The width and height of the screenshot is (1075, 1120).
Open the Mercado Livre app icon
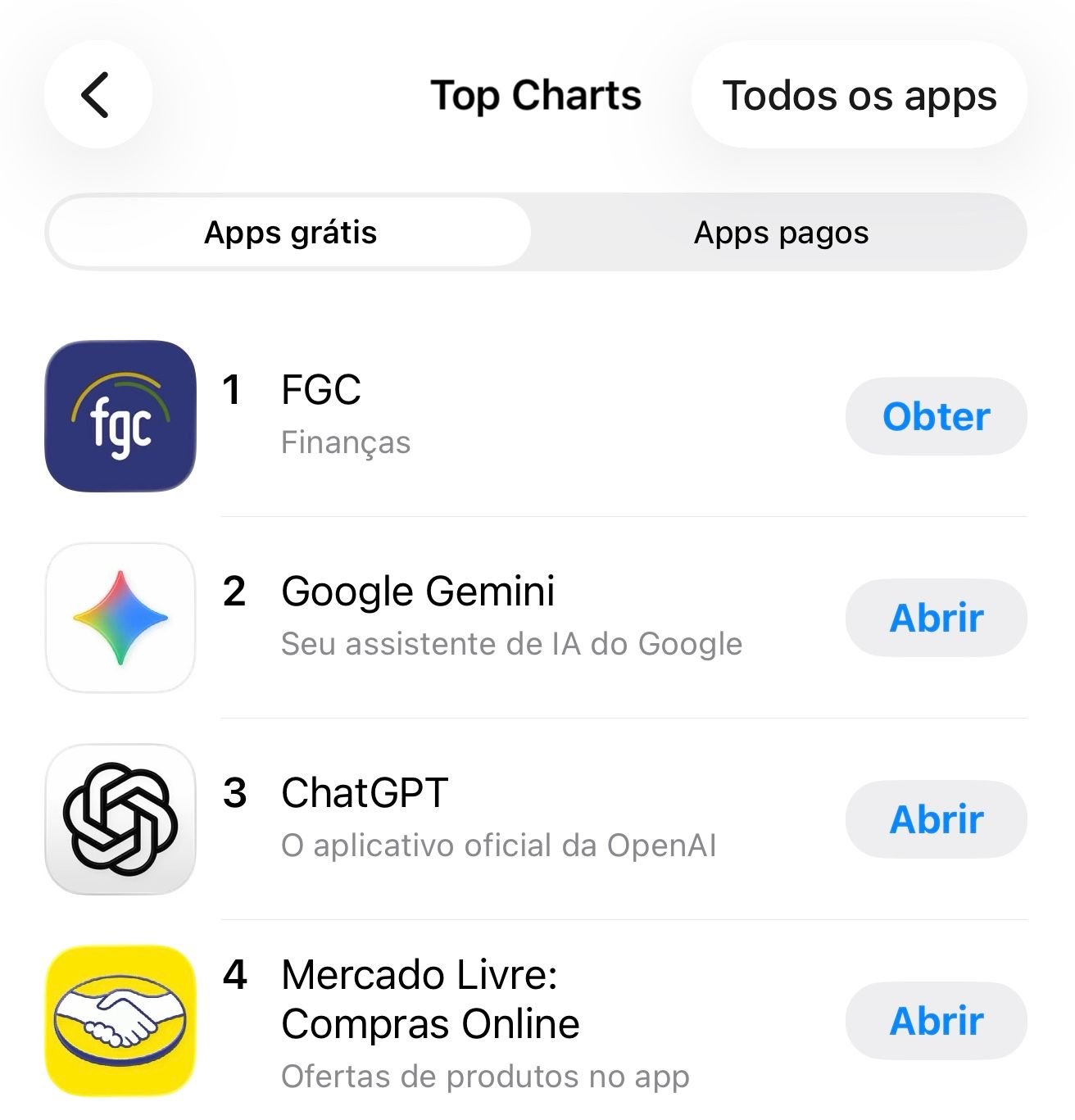tap(120, 1022)
